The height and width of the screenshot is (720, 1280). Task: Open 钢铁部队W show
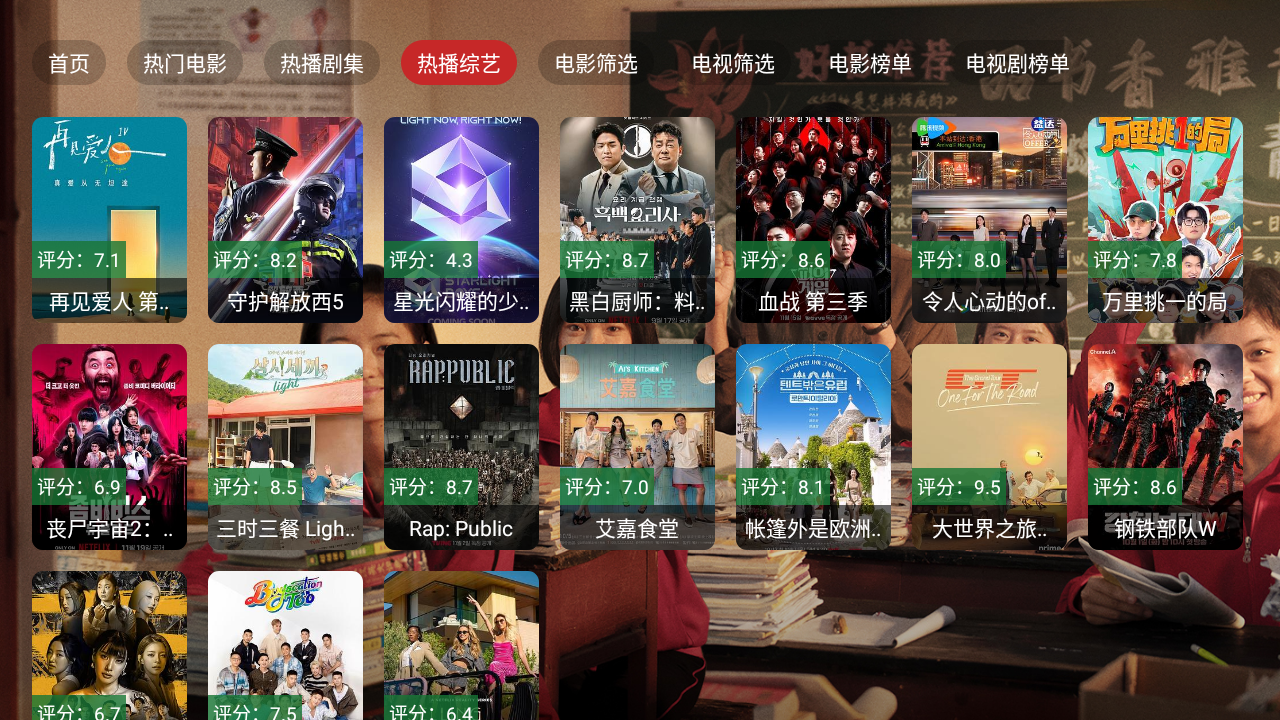click(1165, 447)
